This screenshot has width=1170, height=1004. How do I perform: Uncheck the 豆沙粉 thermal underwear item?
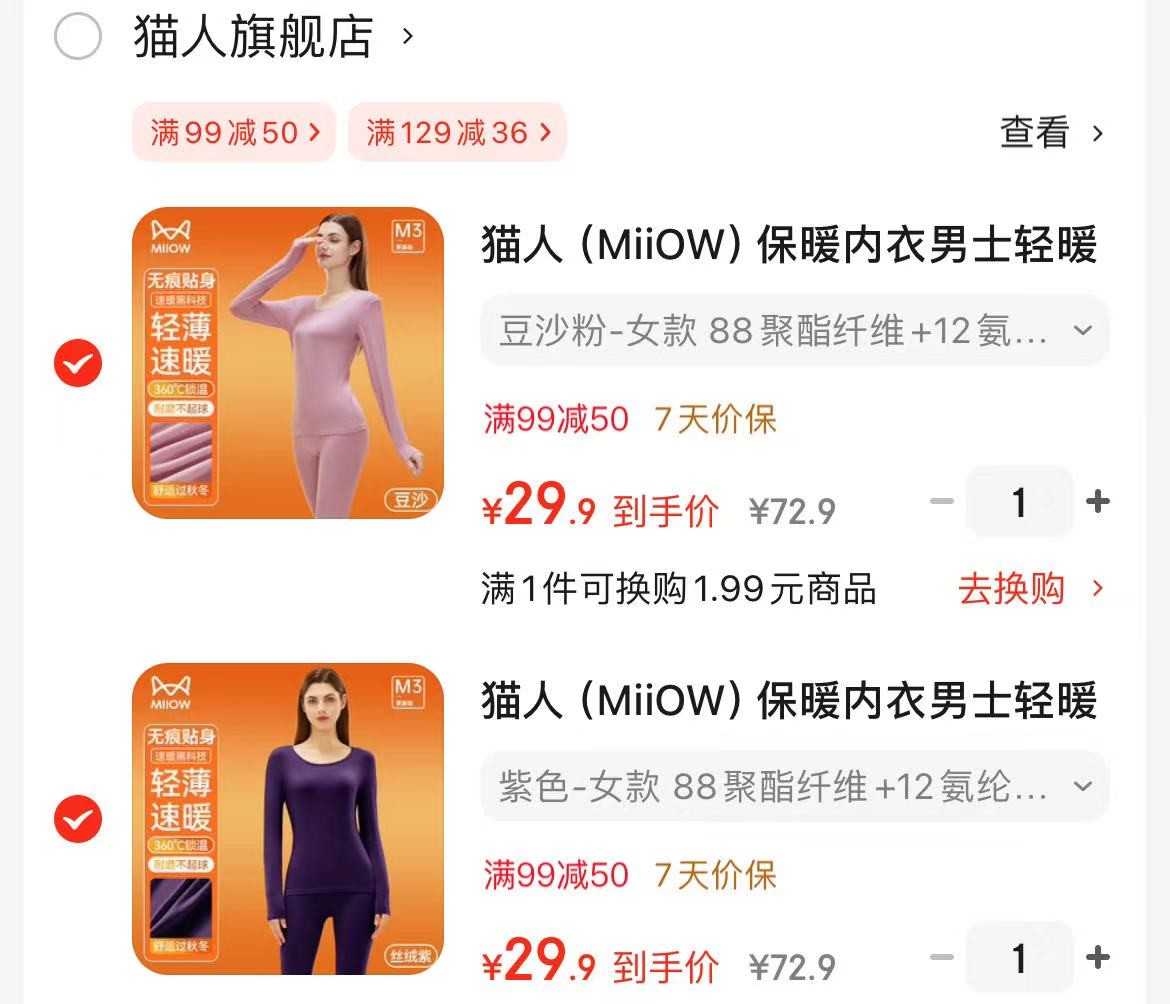pos(77,363)
